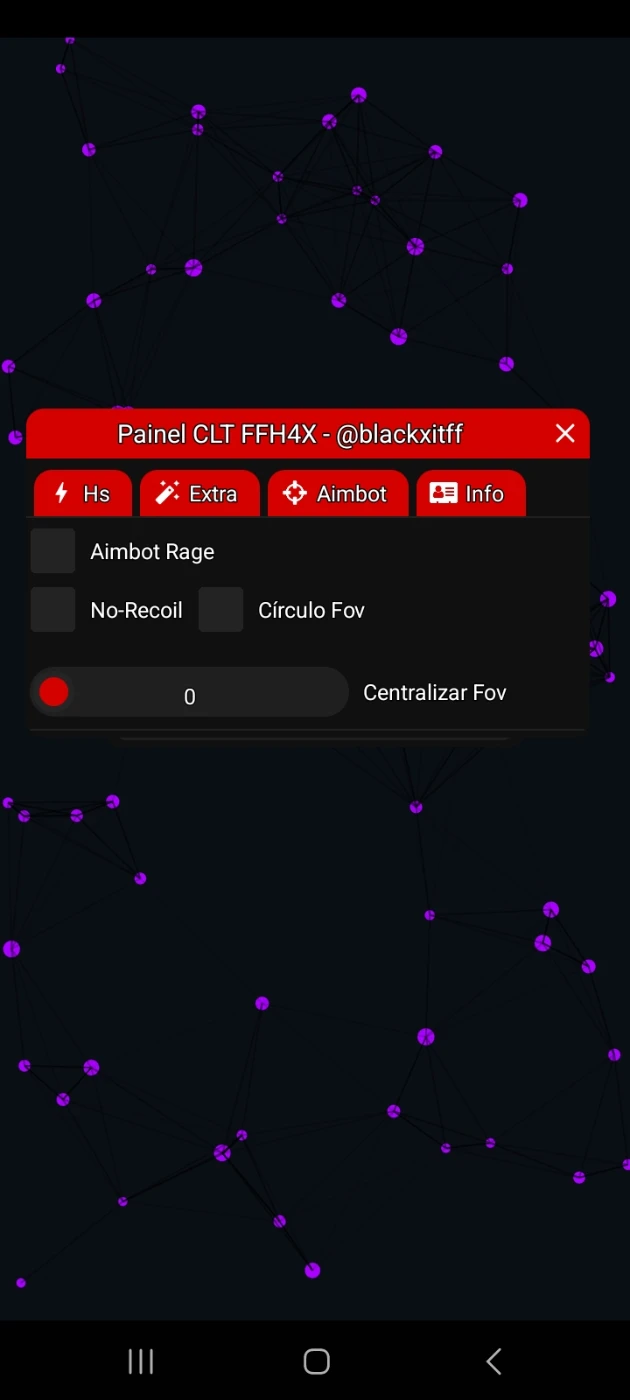630x1400 pixels.
Task: Tap the Centralizar Fov slider
Action: [189, 692]
